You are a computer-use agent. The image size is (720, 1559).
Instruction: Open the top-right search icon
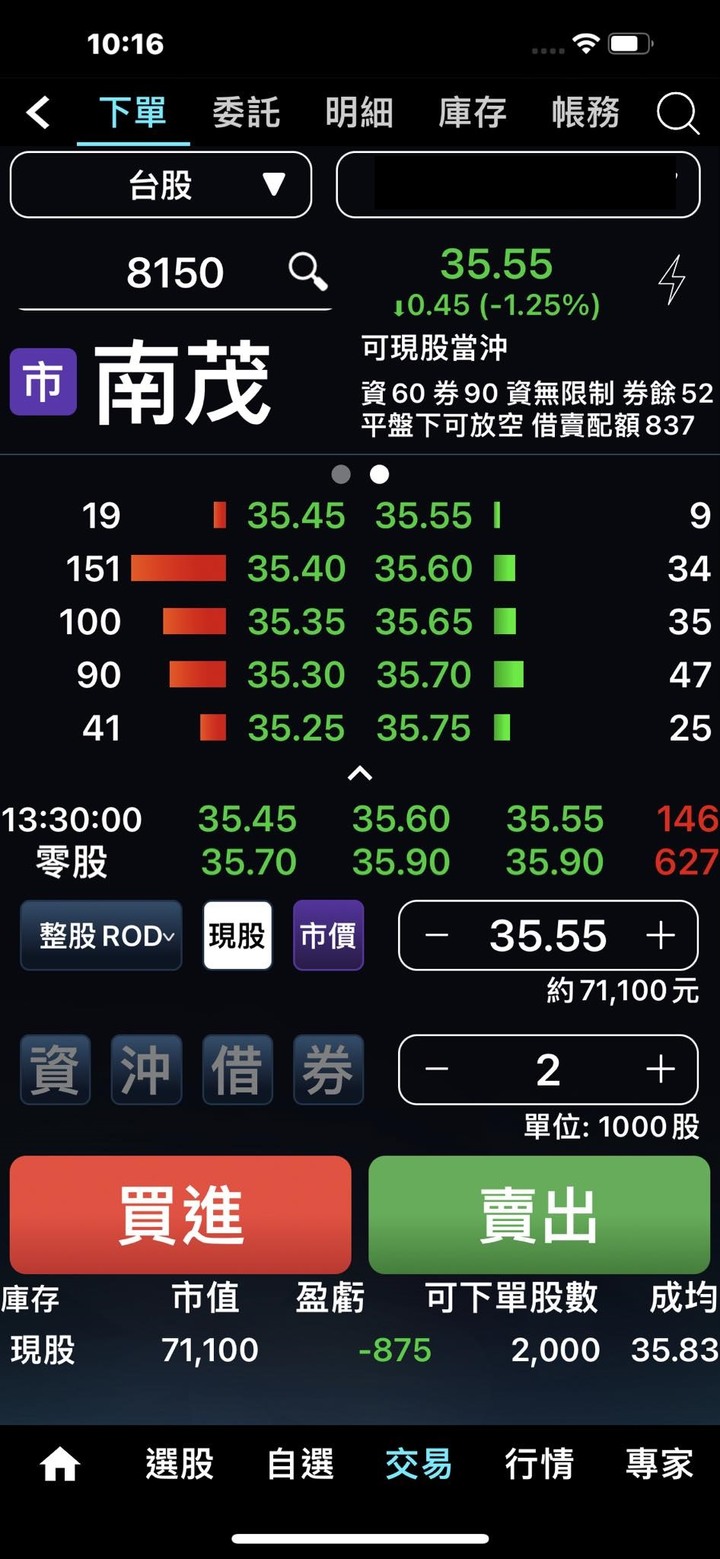pos(678,113)
